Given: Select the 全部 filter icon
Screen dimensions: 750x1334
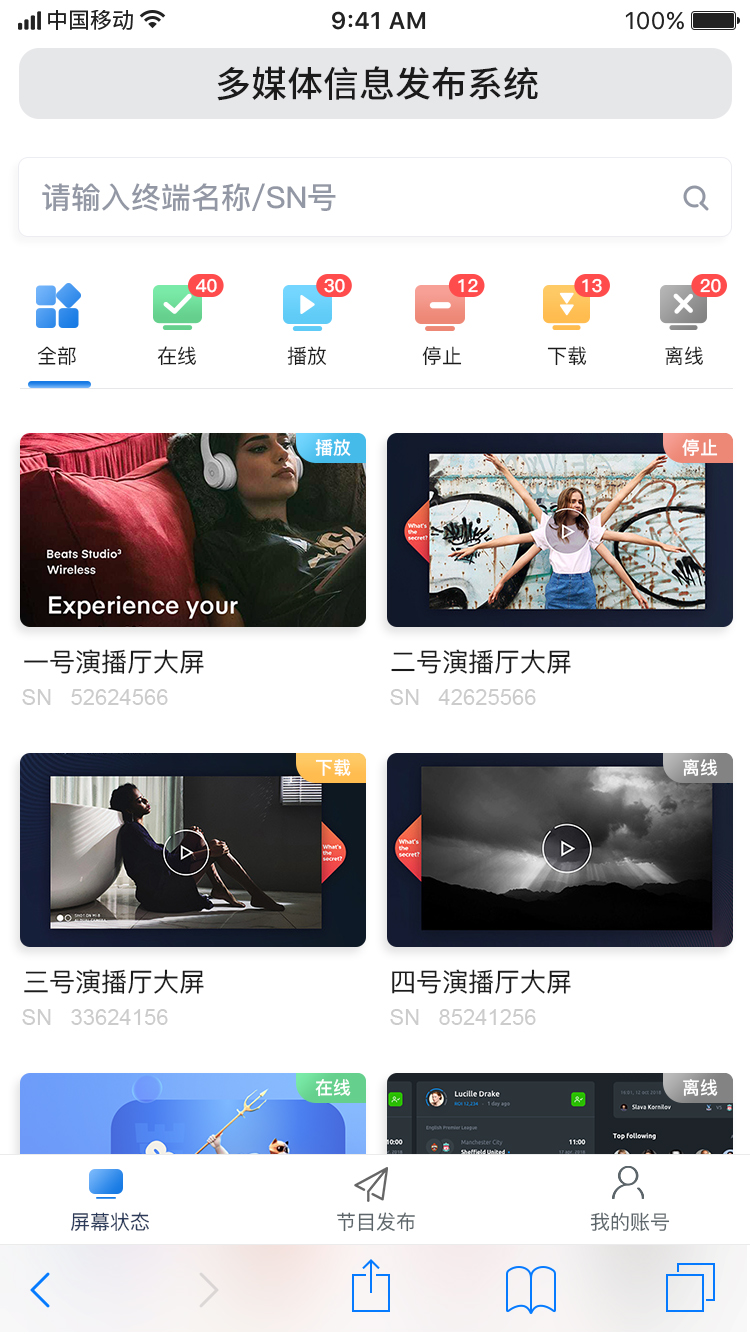Looking at the screenshot, I should (x=57, y=306).
